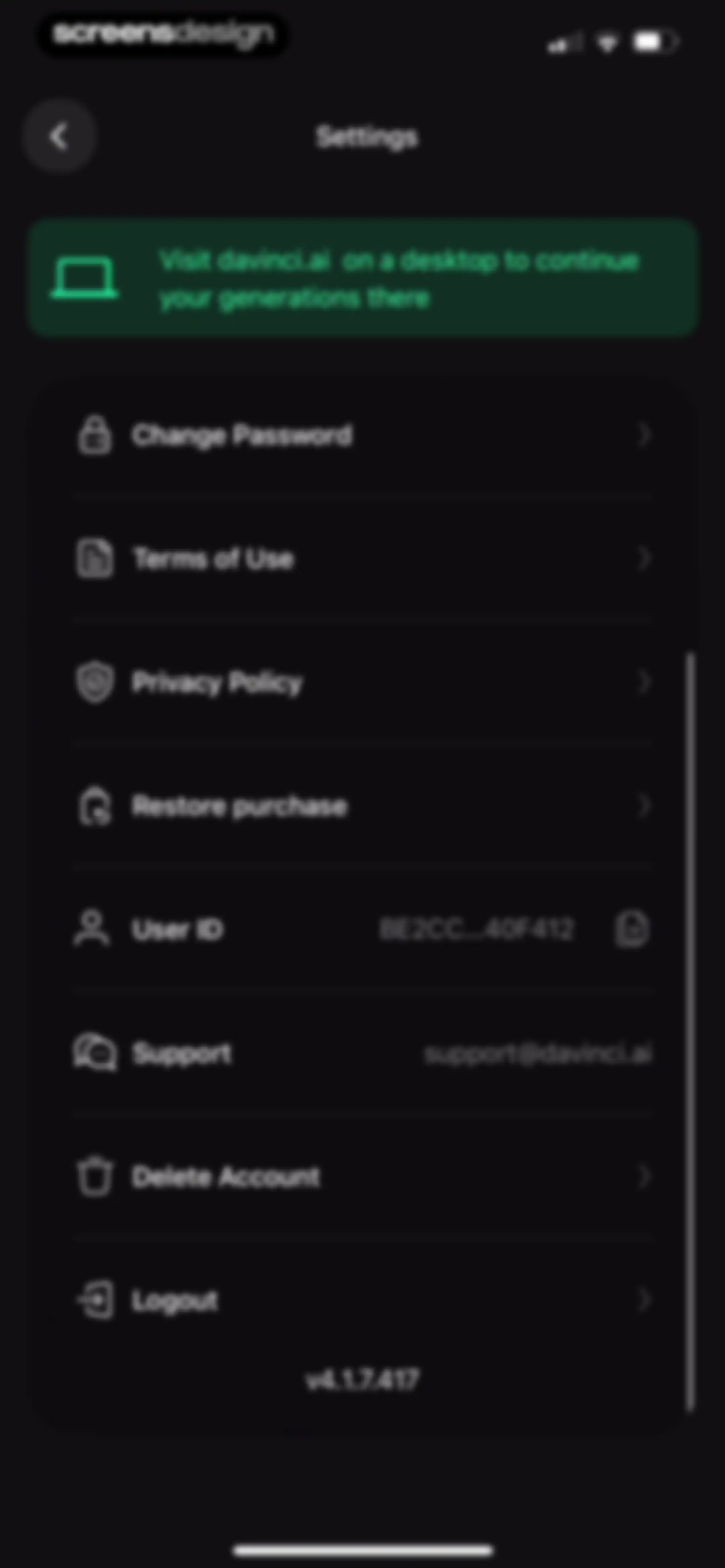725x1568 pixels.
Task: Open Delete Account
Action: tap(363, 1177)
